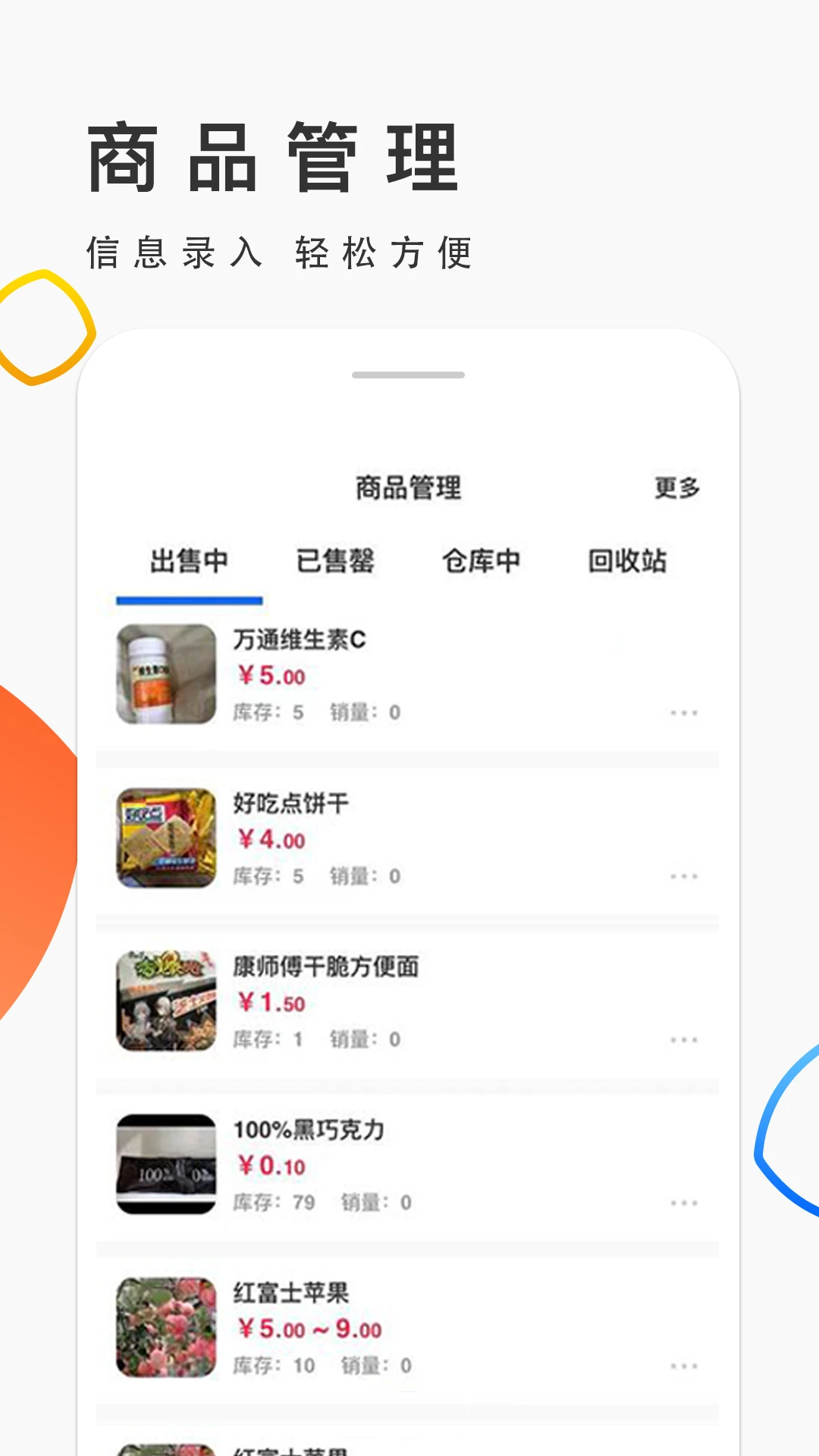The height and width of the screenshot is (1456, 819).
Task: Open more options for 红富士苹果 product
Action: [x=683, y=1365]
